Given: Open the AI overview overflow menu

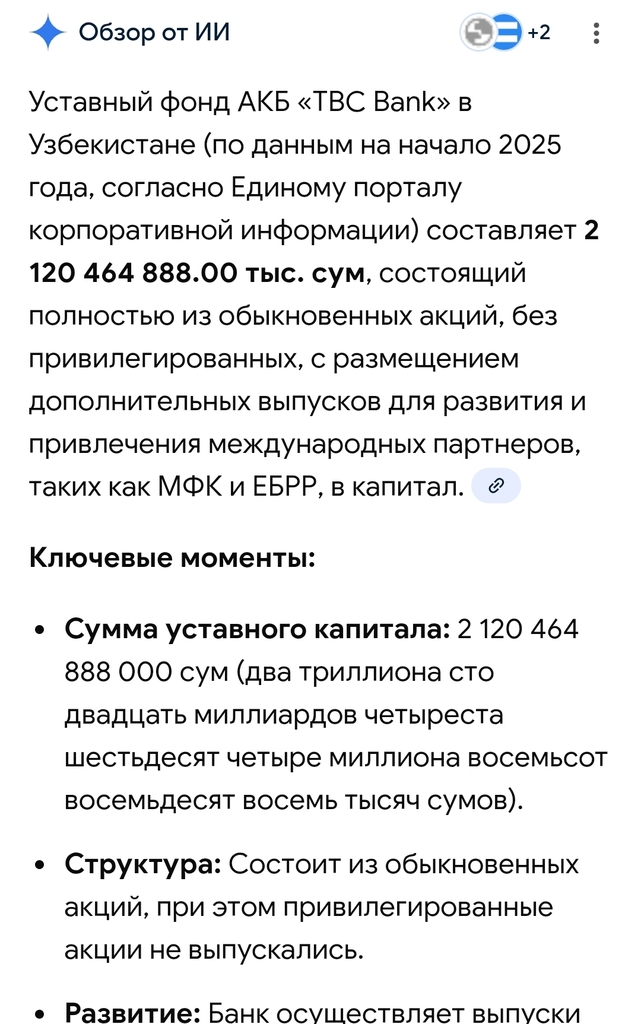Looking at the screenshot, I should pos(597,32).
